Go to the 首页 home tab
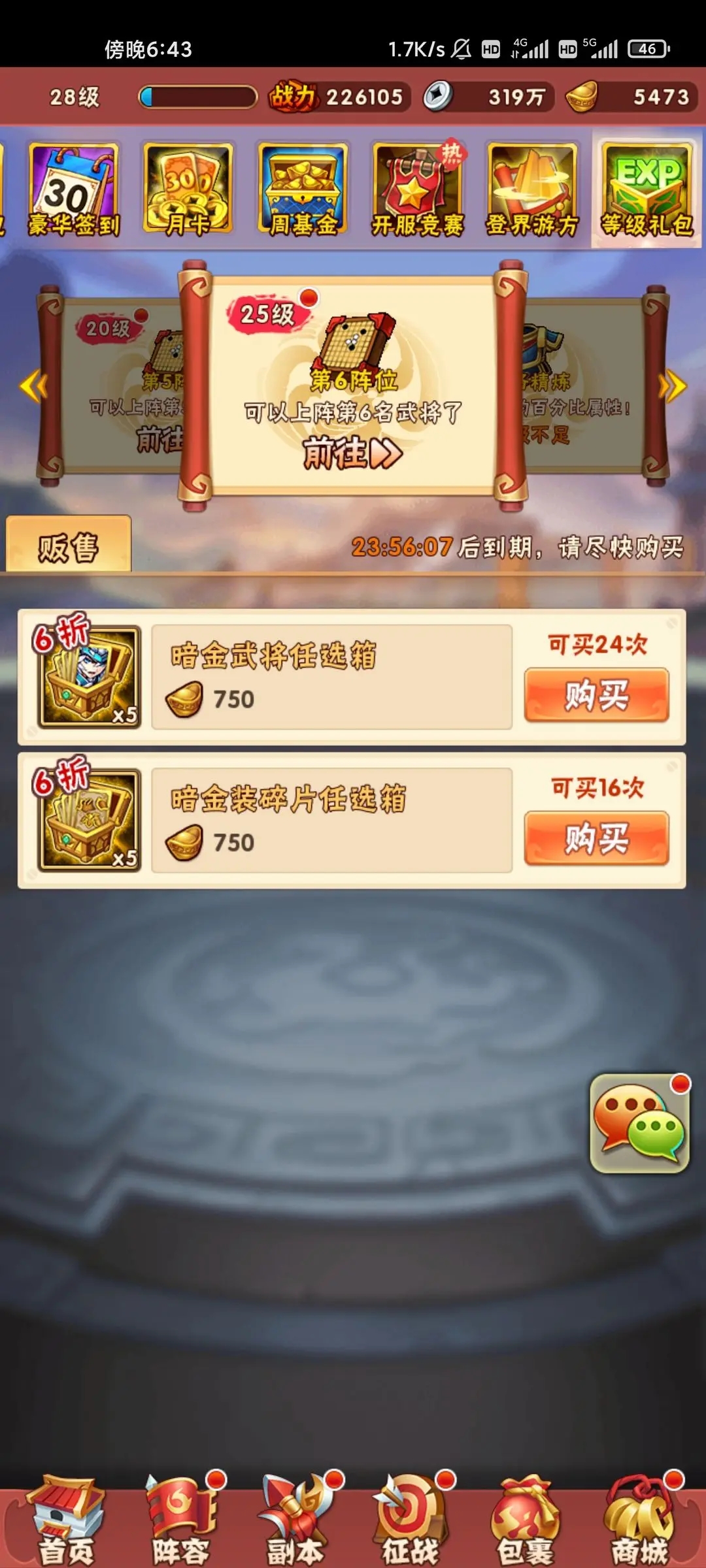This screenshot has height=1568, width=706. point(65,1522)
